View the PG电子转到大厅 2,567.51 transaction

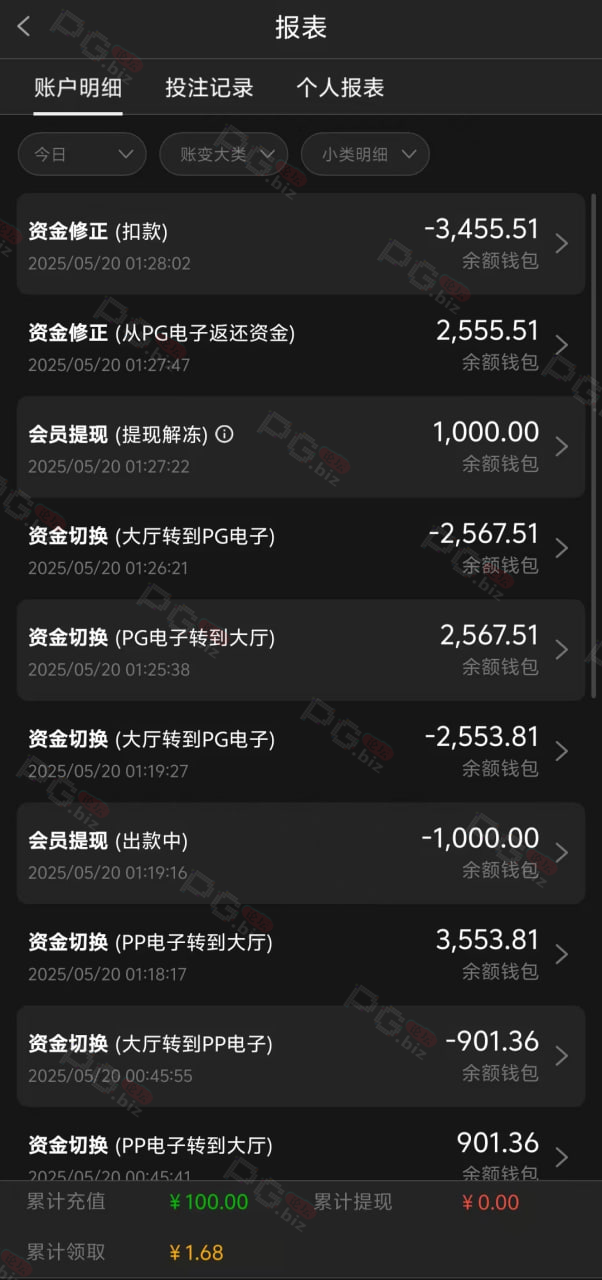coord(301,650)
